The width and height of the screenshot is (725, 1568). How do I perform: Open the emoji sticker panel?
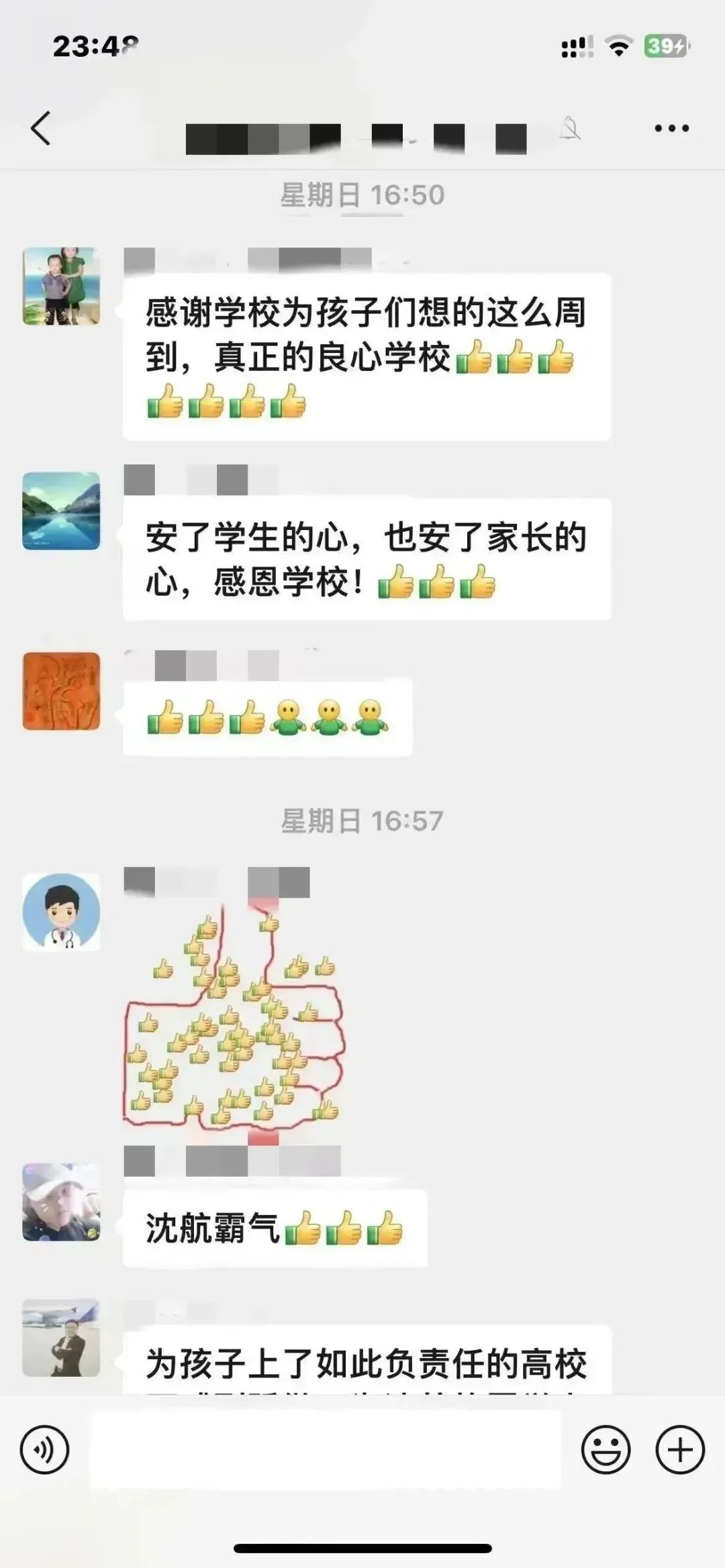pos(606,1449)
